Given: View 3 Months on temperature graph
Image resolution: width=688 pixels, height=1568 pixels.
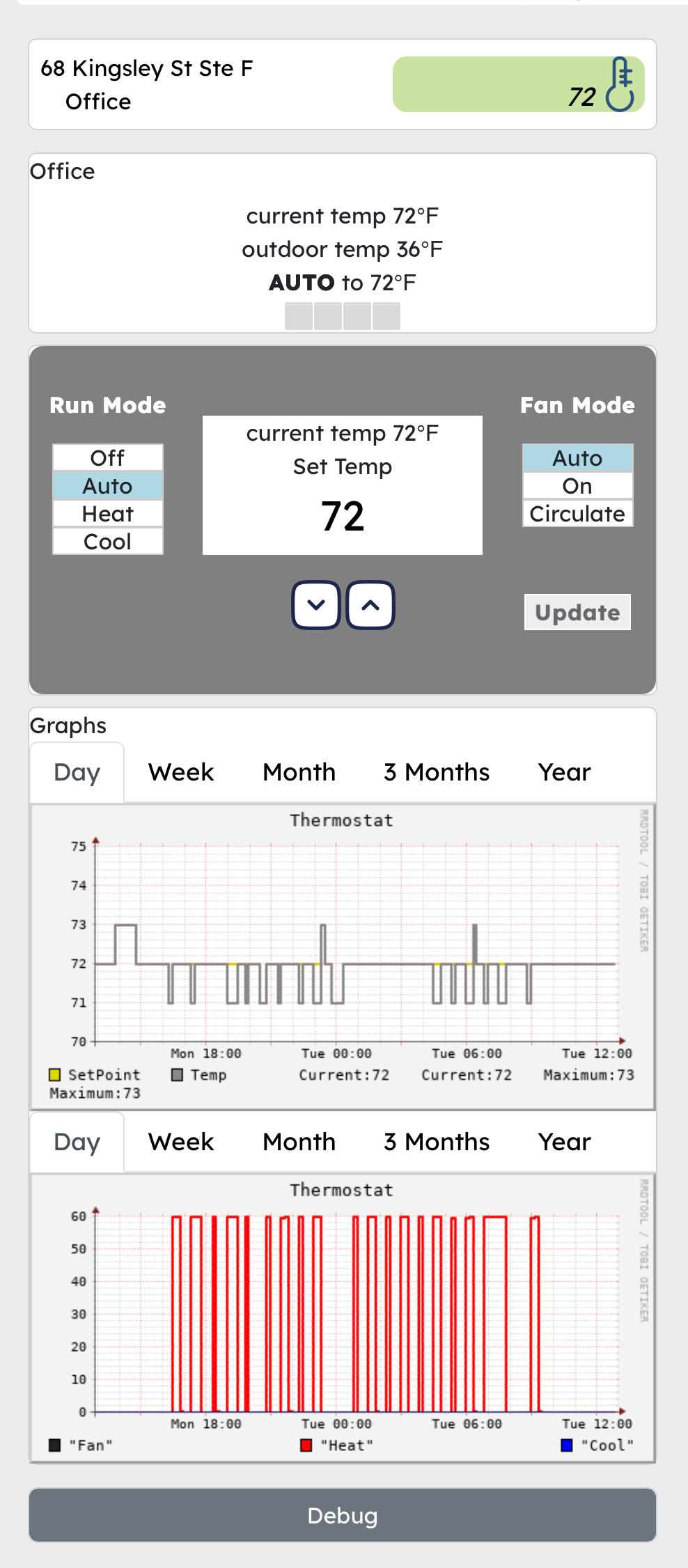Looking at the screenshot, I should point(437,772).
